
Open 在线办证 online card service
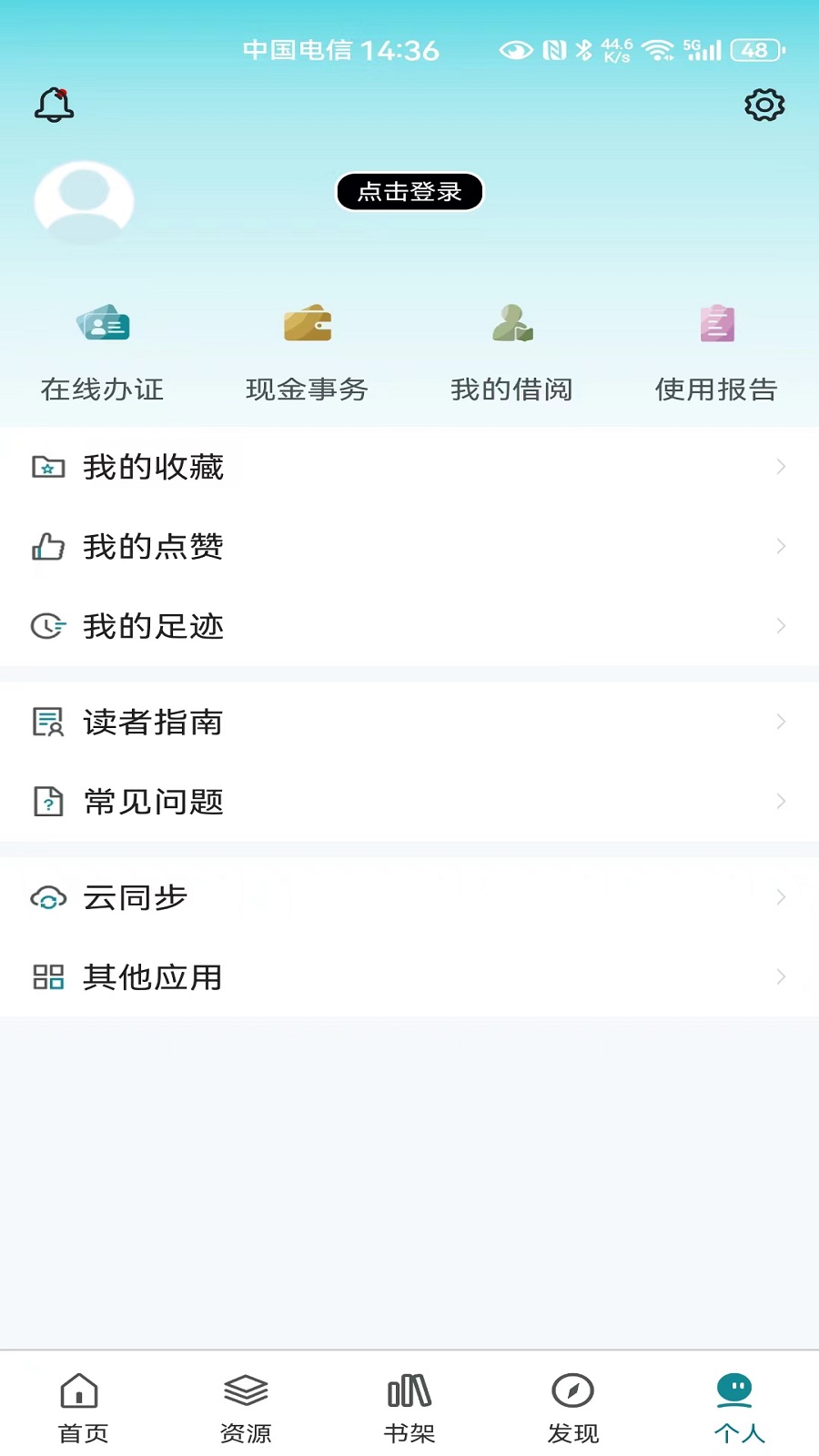[102, 355]
